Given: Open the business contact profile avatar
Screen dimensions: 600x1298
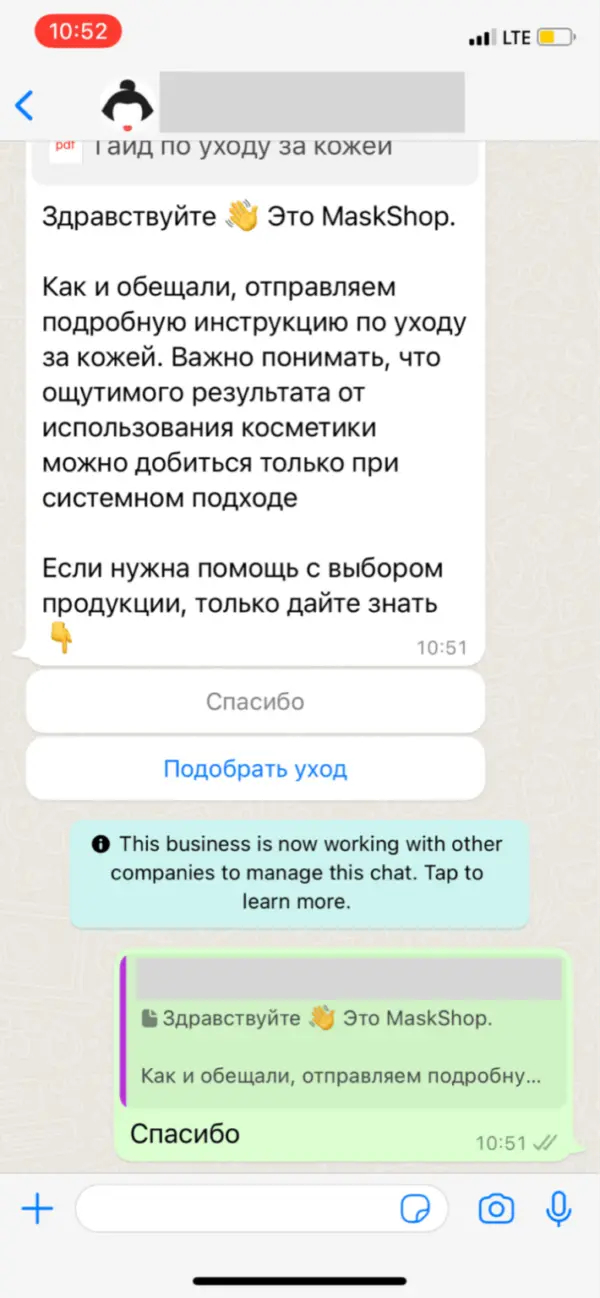Looking at the screenshot, I should point(128,104).
